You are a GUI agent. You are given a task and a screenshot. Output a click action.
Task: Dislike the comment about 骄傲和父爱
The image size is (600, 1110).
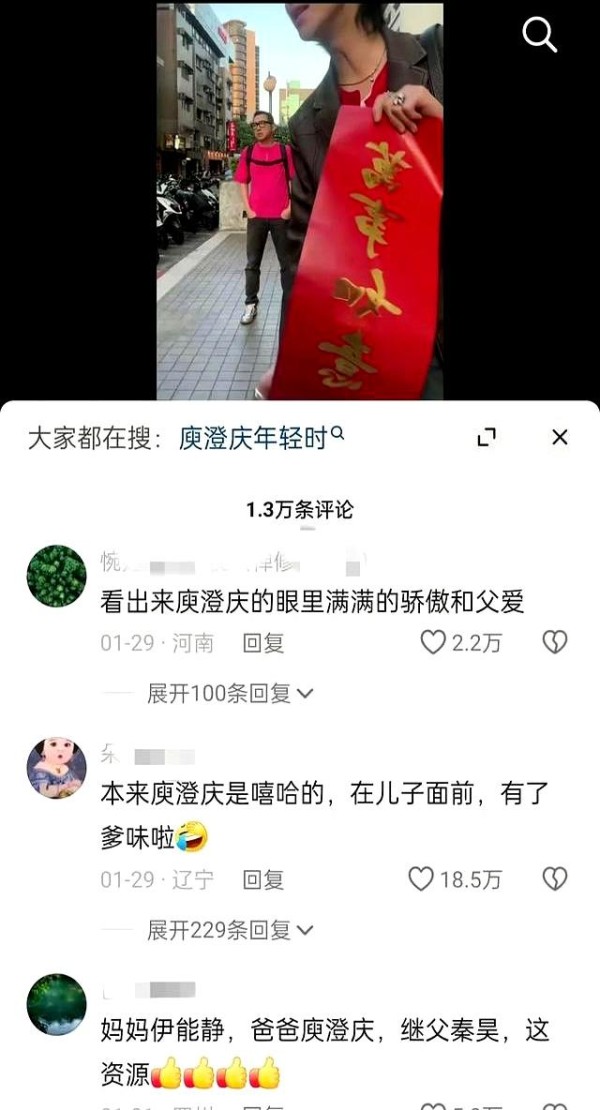pos(555,642)
